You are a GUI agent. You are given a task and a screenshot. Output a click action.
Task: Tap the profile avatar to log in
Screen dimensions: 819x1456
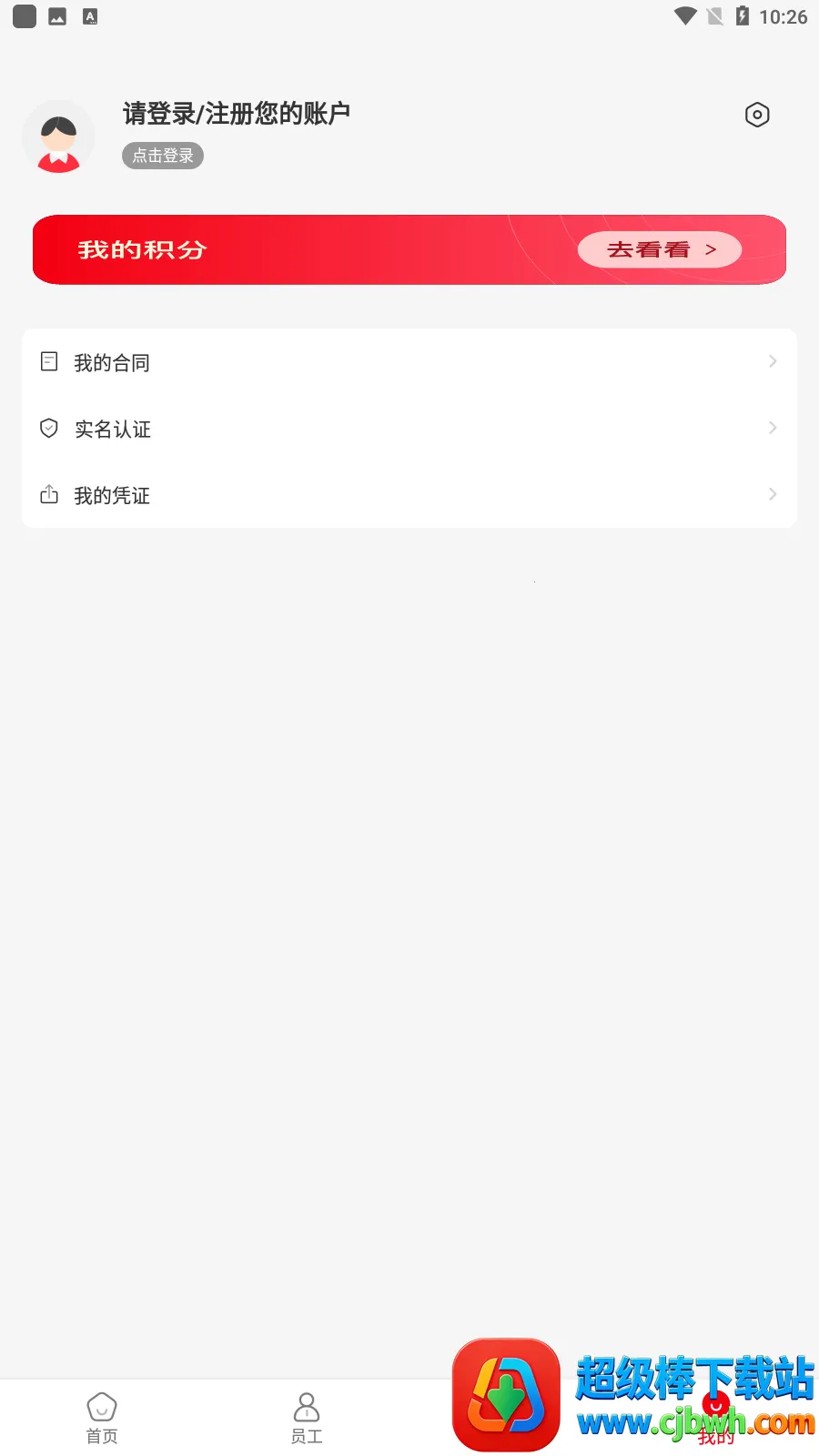pos(58,137)
